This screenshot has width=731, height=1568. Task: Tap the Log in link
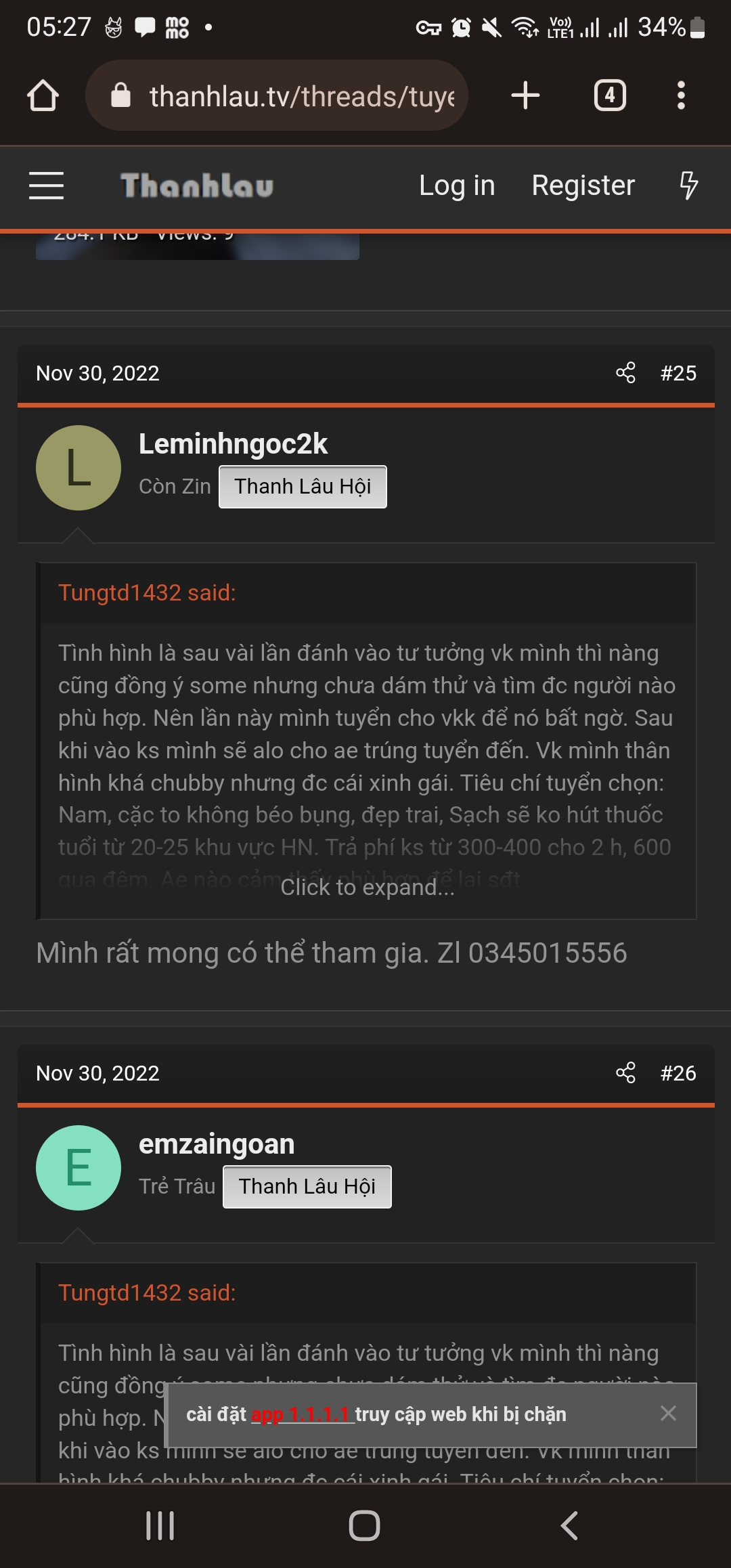(457, 186)
